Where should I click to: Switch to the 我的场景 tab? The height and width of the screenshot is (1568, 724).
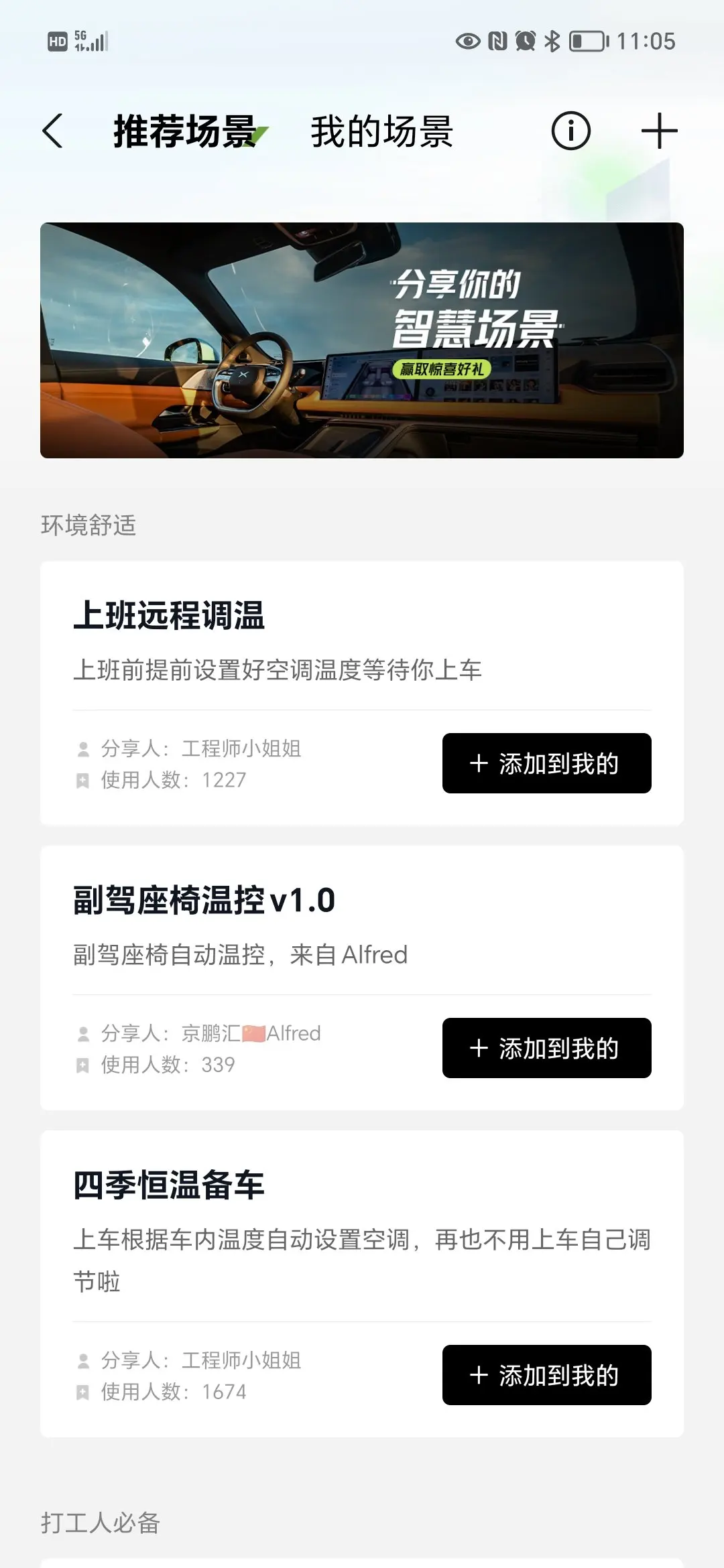[x=381, y=131]
